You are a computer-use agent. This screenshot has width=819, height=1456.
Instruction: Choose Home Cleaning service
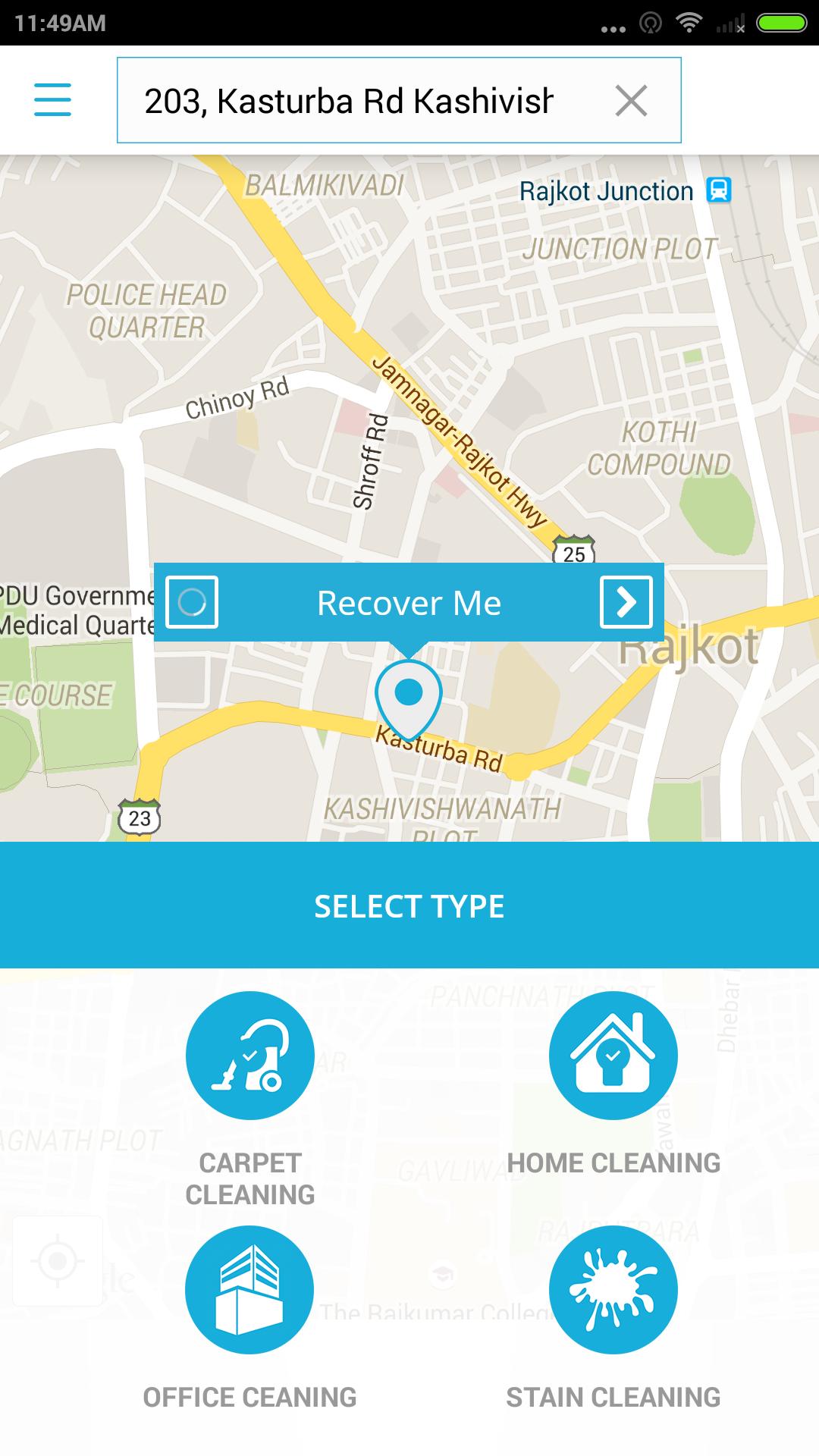point(613,1055)
